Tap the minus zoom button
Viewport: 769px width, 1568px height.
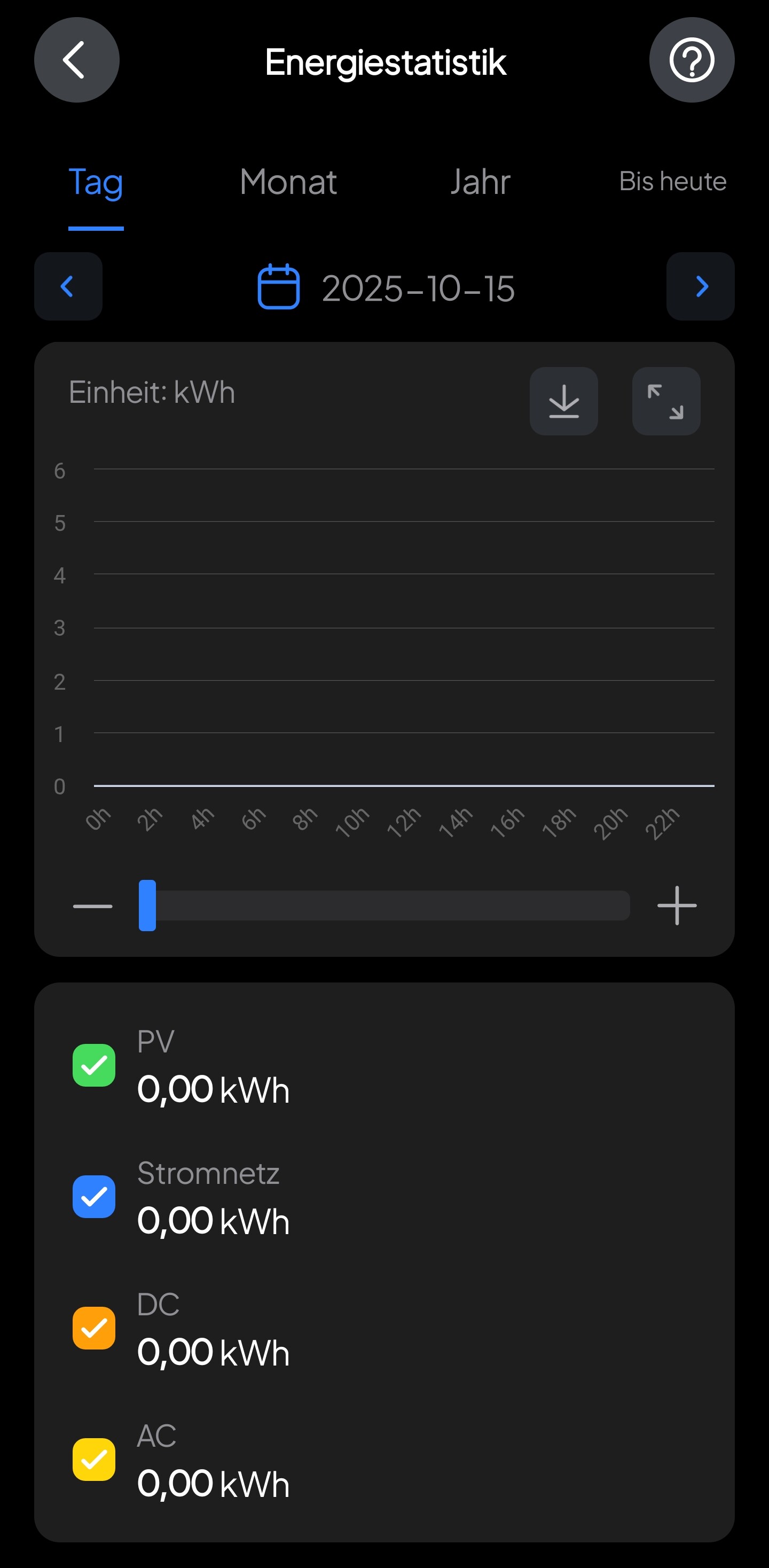tap(92, 906)
